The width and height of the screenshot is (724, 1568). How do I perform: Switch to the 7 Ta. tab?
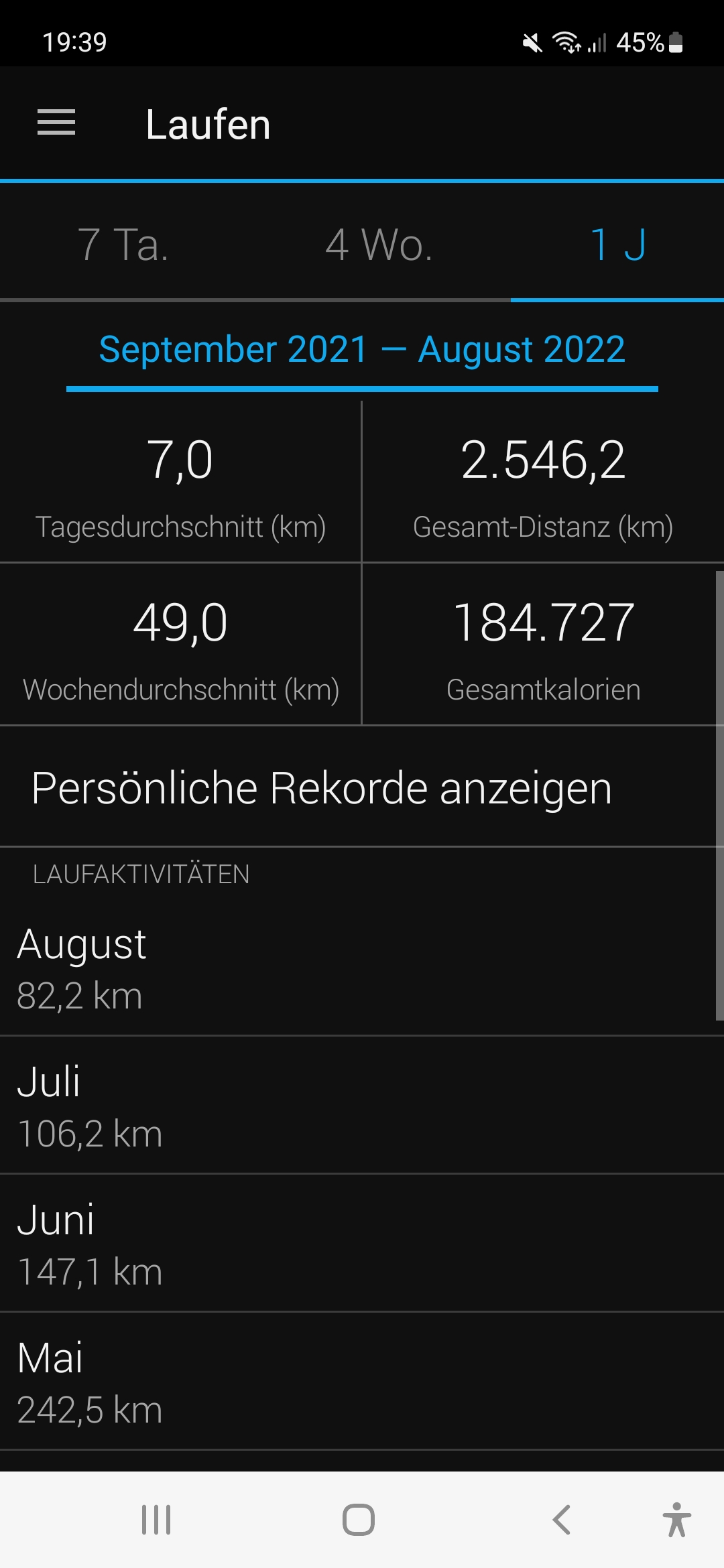point(123,245)
